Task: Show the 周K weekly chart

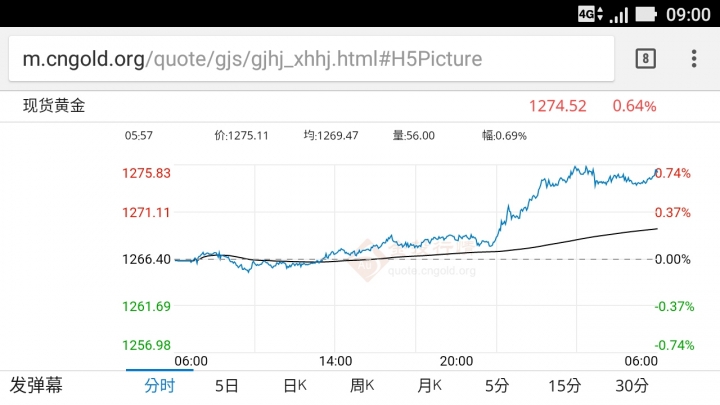Action: point(362,385)
